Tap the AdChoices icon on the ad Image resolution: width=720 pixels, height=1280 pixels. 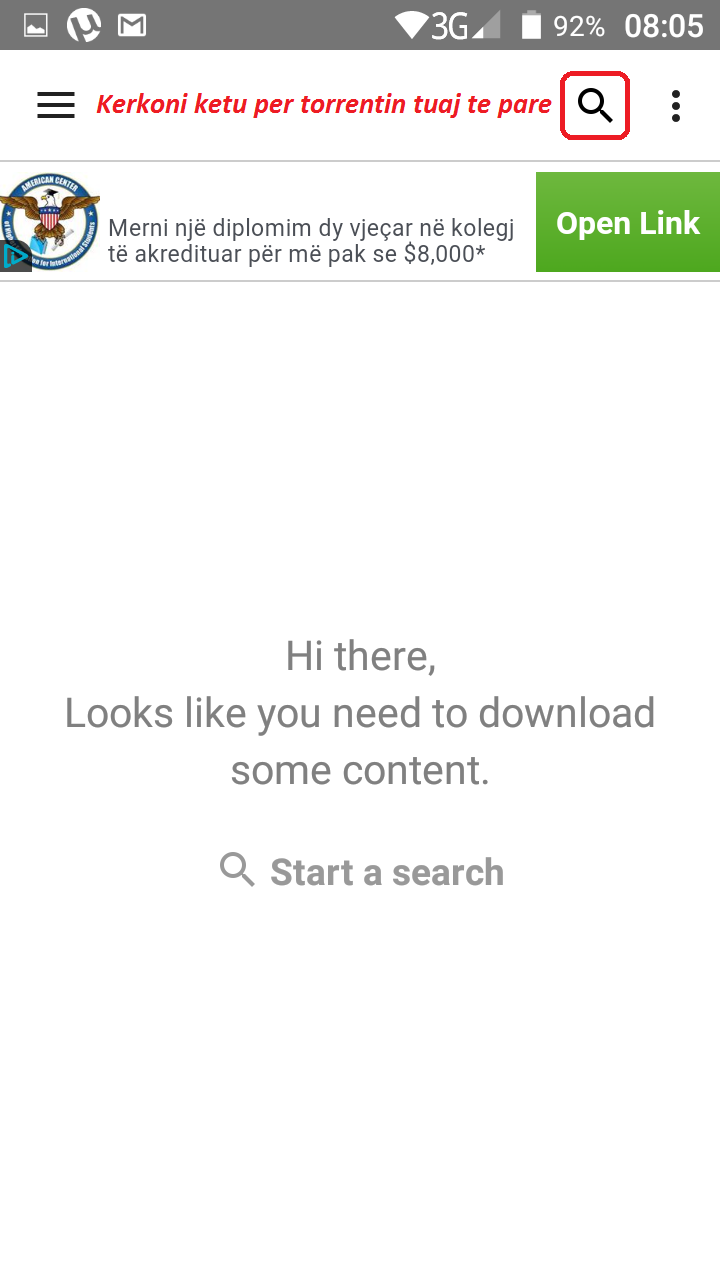16,257
